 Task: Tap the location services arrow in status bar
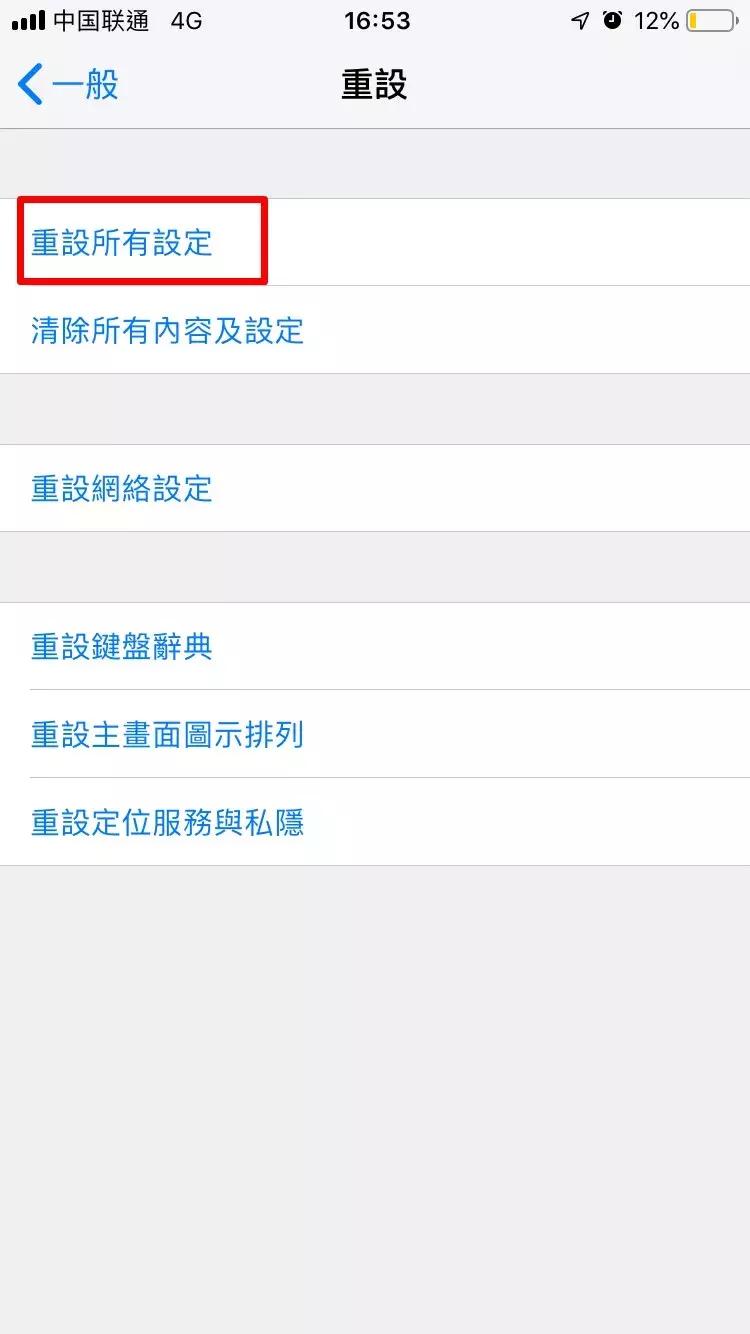581,18
